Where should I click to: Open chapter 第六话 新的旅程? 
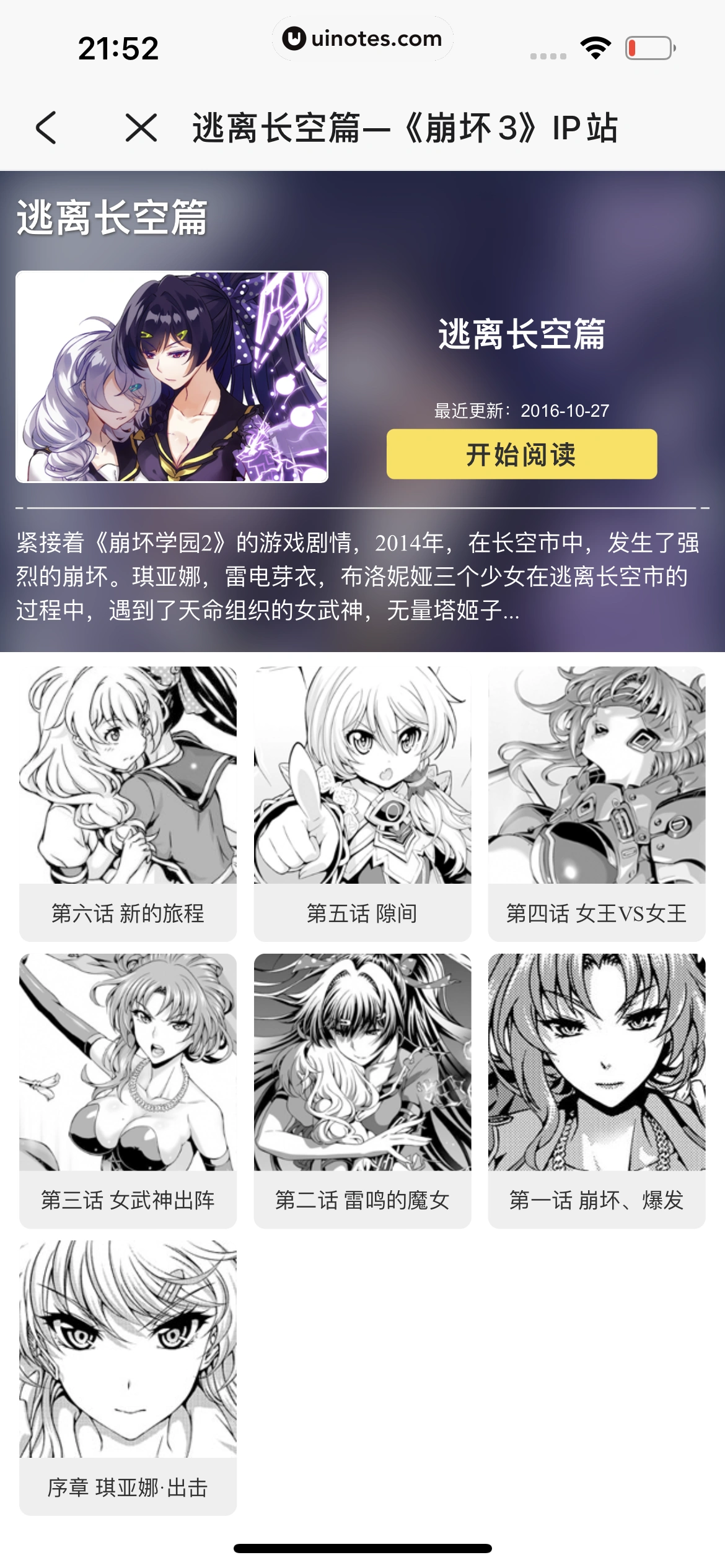click(128, 803)
